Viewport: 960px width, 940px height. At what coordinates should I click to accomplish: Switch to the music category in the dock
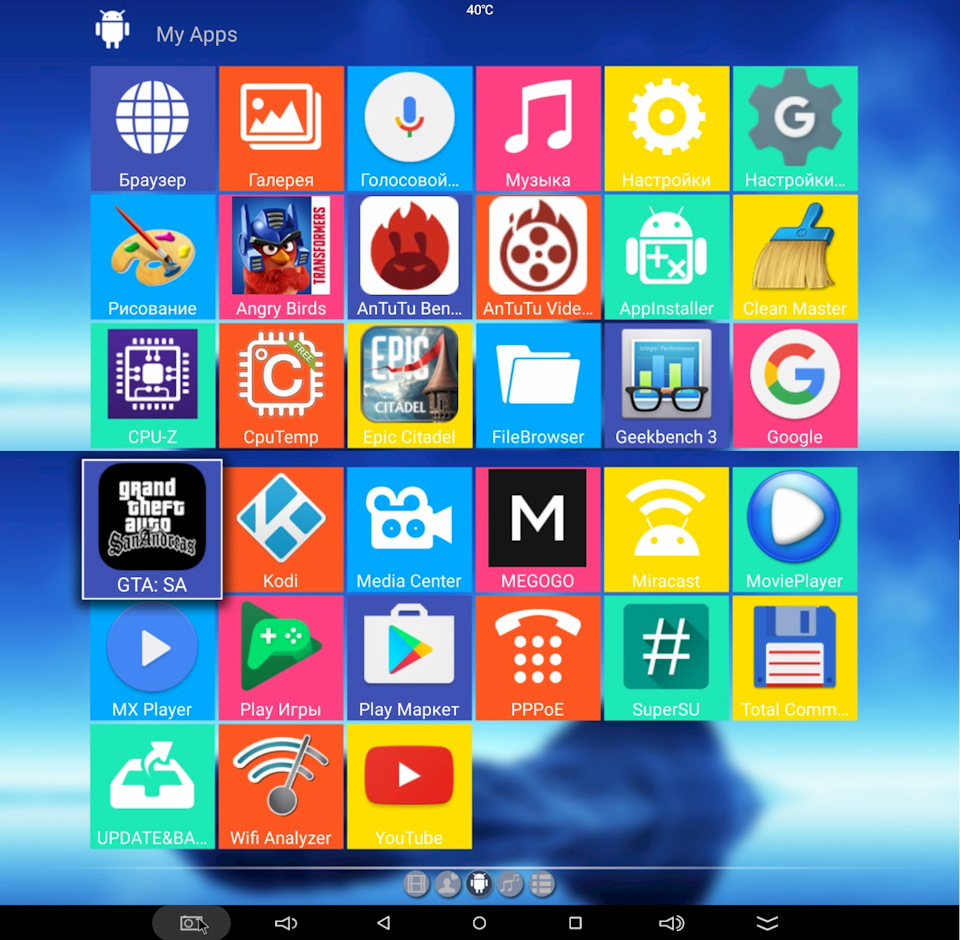point(510,884)
